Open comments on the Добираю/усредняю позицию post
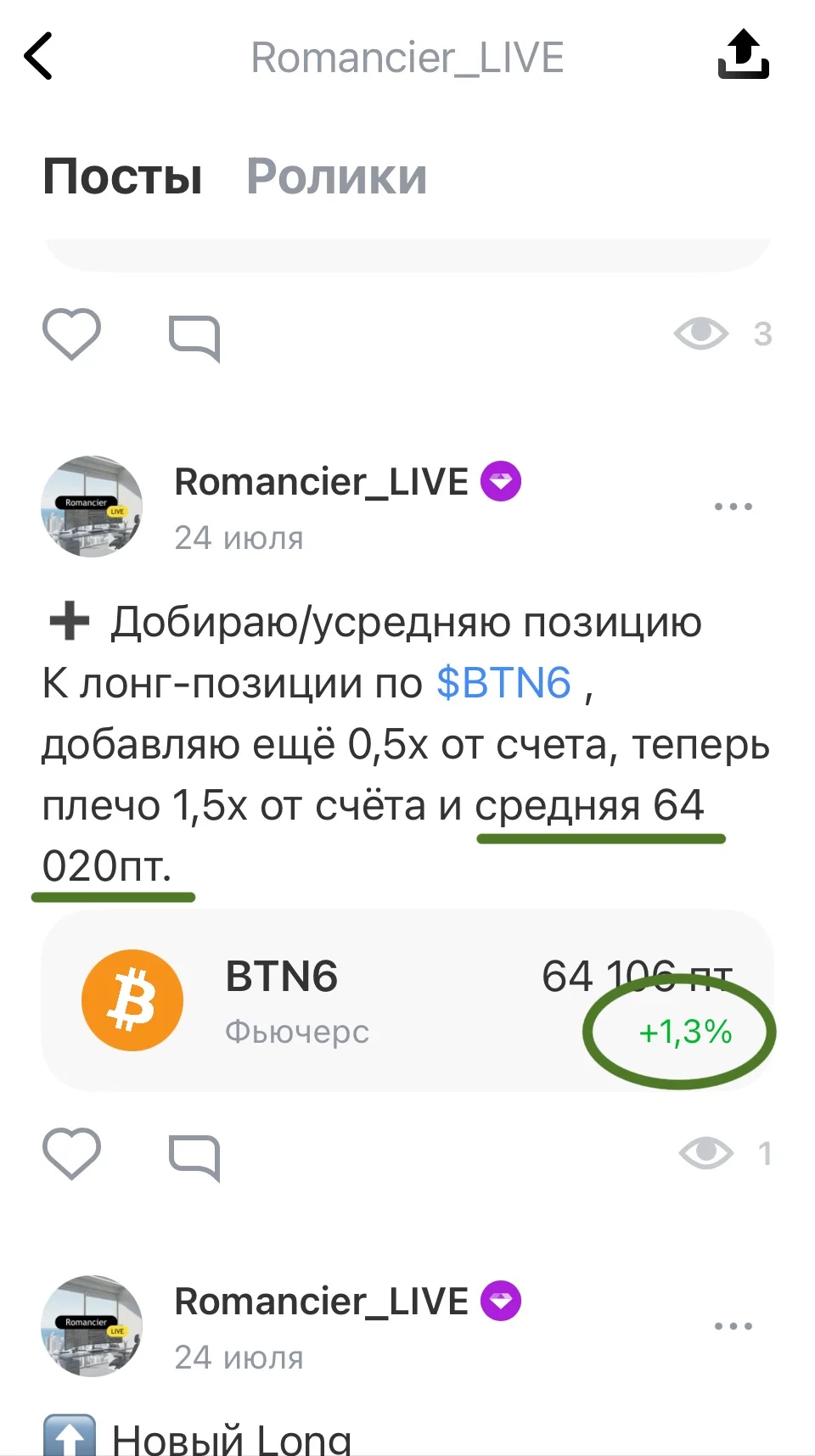This screenshot has width=815, height=1456. click(x=194, y=1157)
